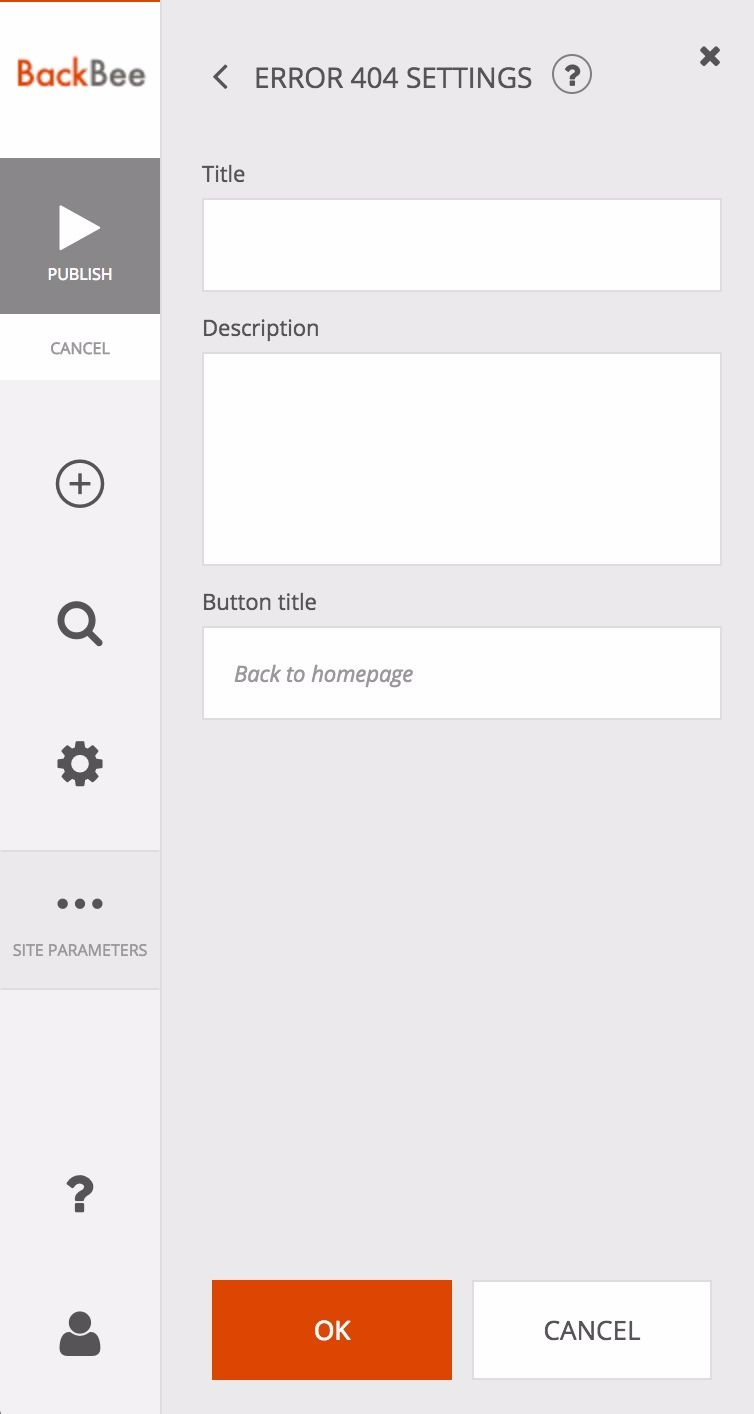The height and width of the screenshot is (1414, 754).
Task: Open search from the sidebar
Action: coord(80,625)
